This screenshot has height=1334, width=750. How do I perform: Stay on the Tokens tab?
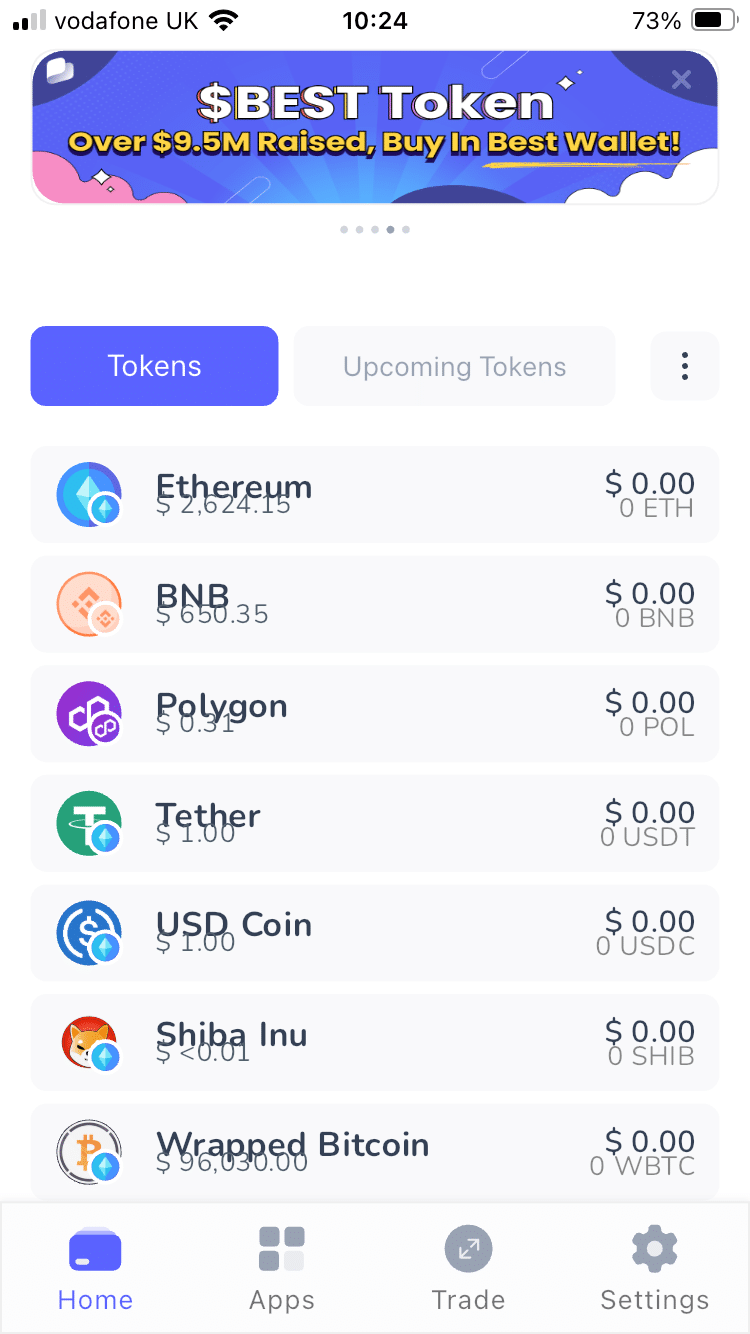coord(154,366)
